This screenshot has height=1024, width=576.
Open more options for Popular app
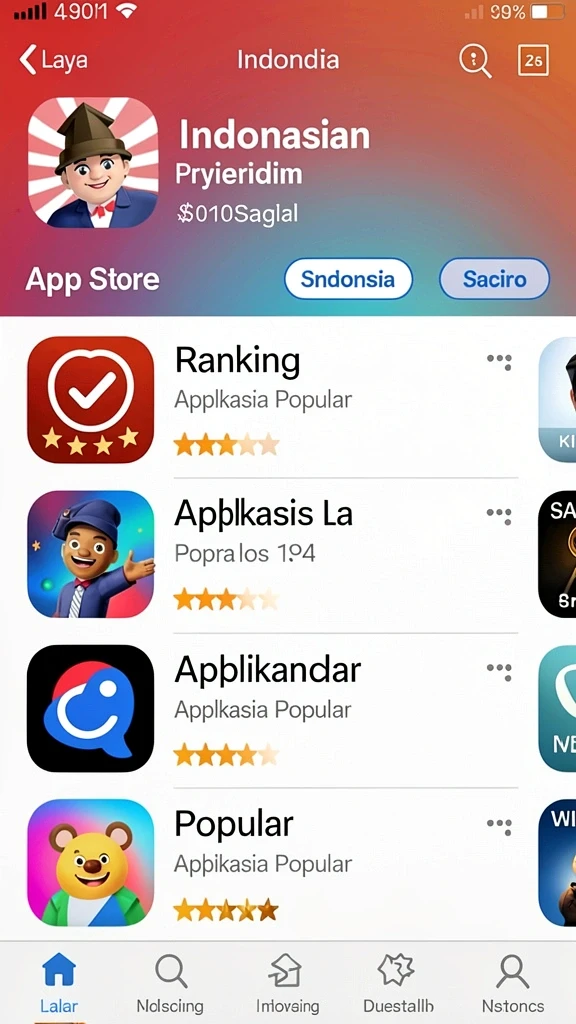coord(500,825)
